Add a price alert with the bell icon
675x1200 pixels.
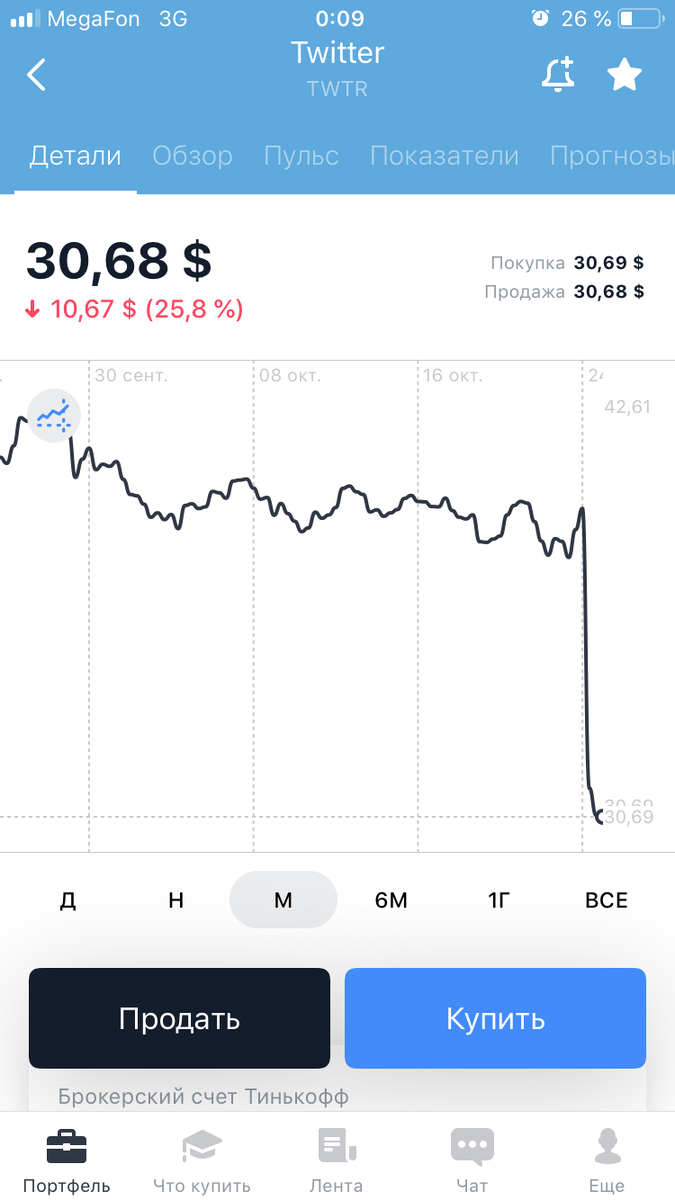pyautogui.click(x=558, y=75)
